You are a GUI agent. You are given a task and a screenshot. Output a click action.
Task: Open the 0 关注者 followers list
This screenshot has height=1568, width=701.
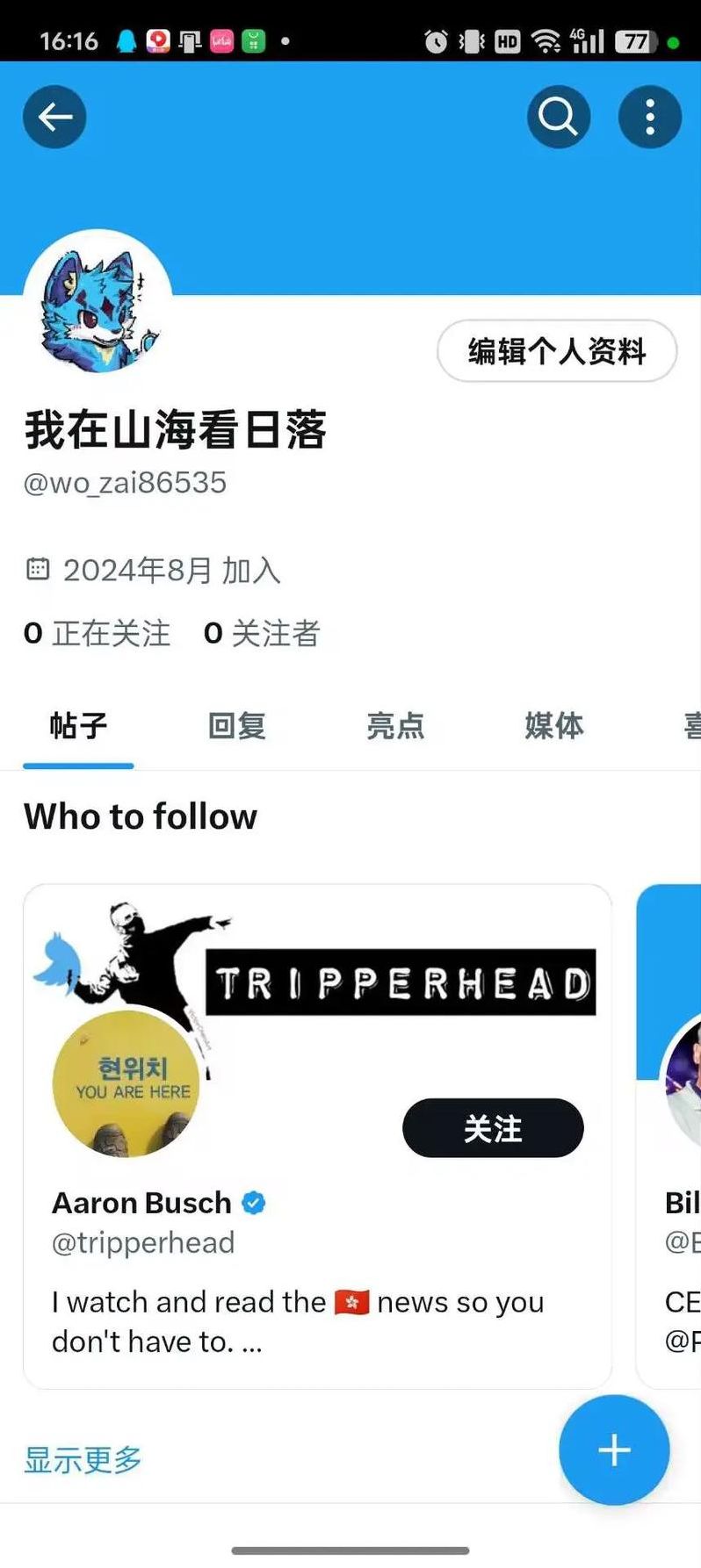pyautogui.click(x=262, y=633)
